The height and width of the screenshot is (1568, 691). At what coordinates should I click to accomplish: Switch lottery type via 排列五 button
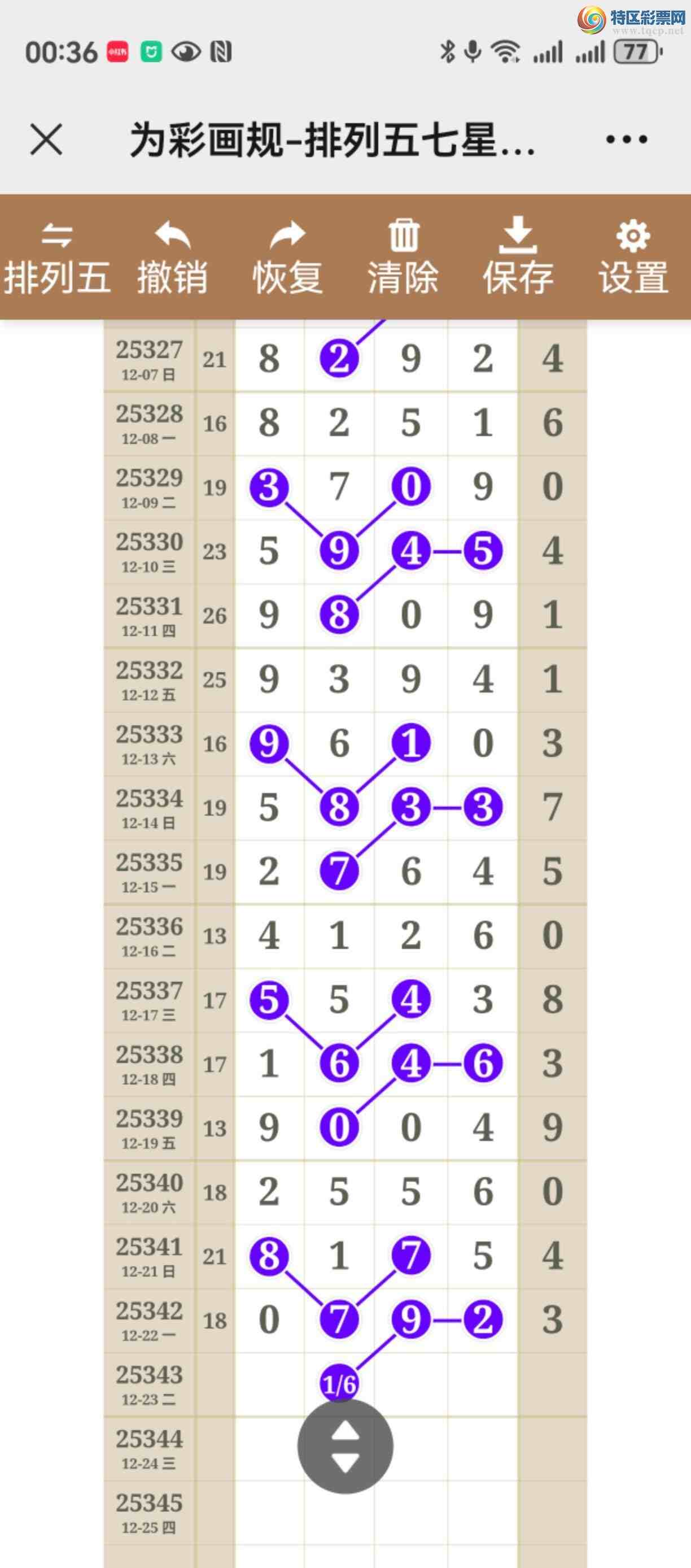(56, 258)
